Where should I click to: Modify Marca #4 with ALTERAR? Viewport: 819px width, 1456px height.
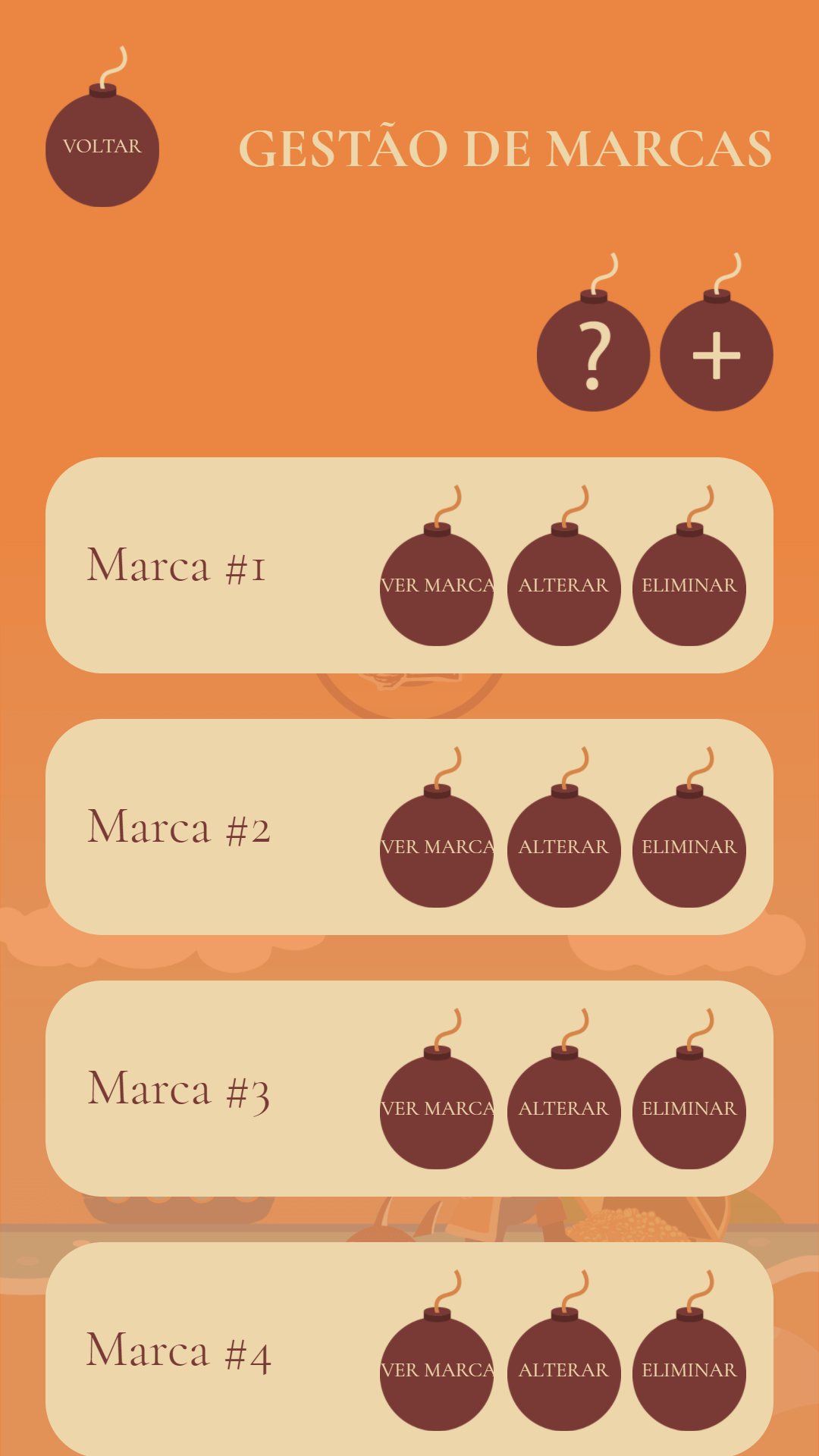coord(563,1373)
